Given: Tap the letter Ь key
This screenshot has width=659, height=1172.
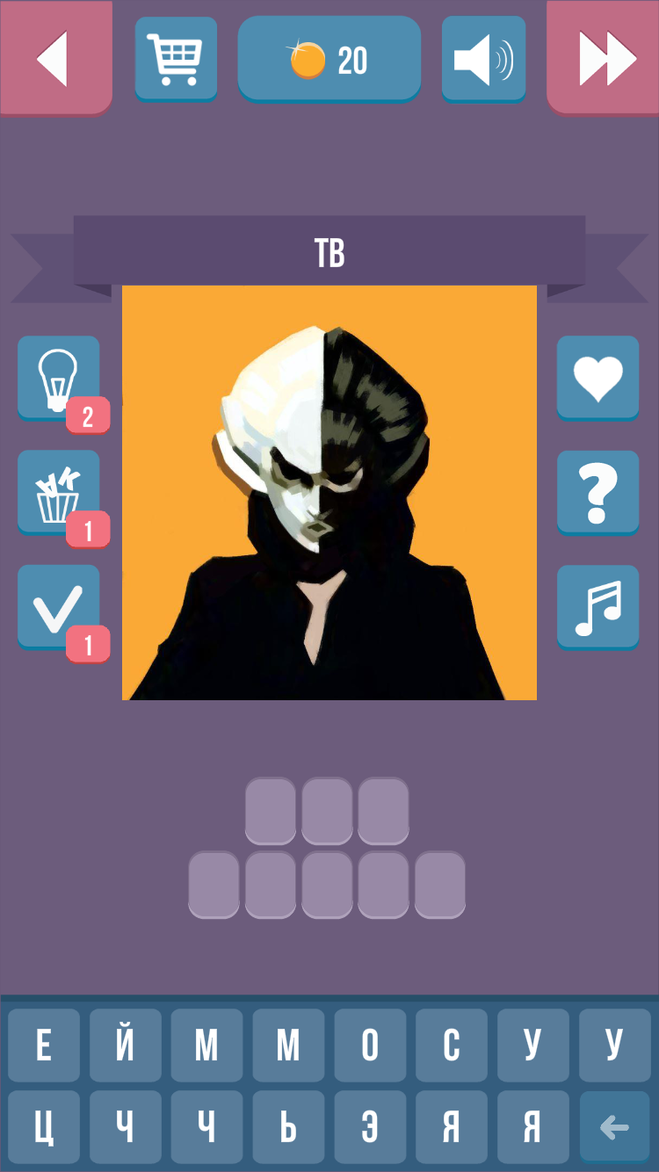Looking at the screenshot, I should 288,1127.
